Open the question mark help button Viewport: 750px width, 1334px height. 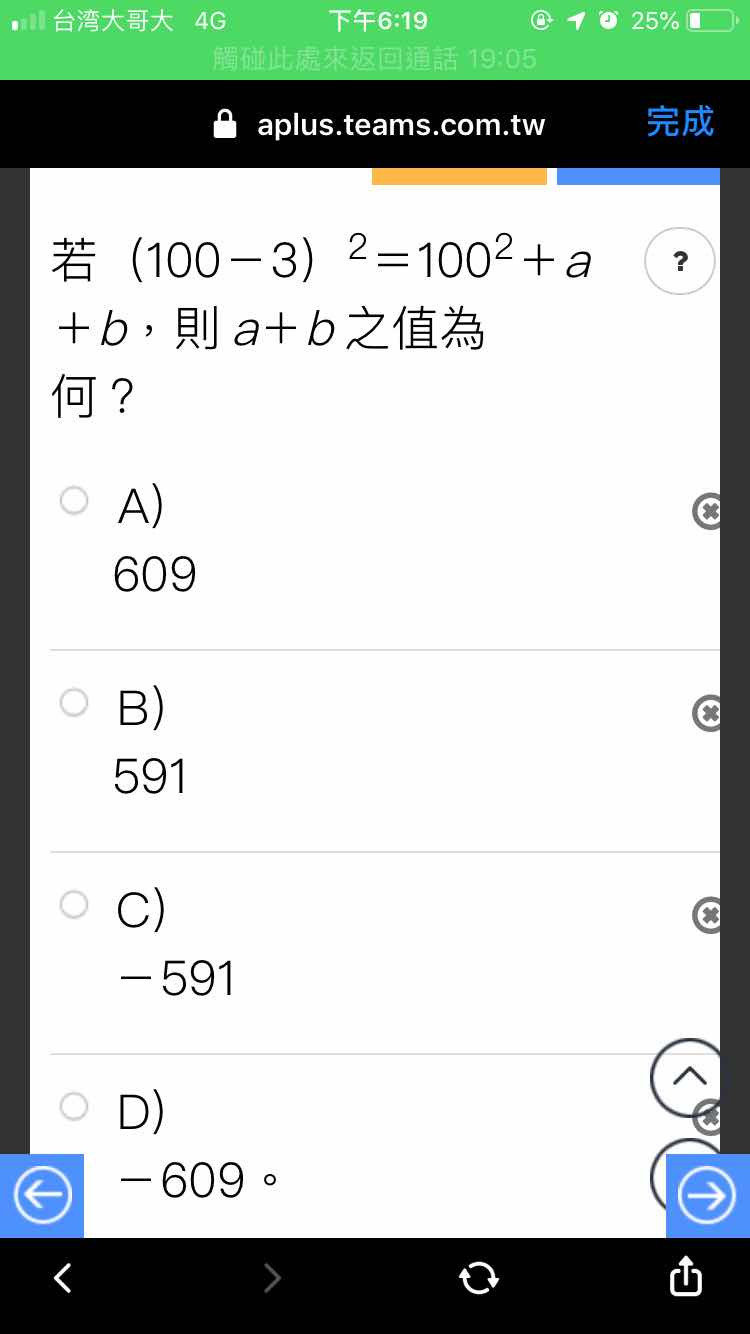tap(681, 261)
